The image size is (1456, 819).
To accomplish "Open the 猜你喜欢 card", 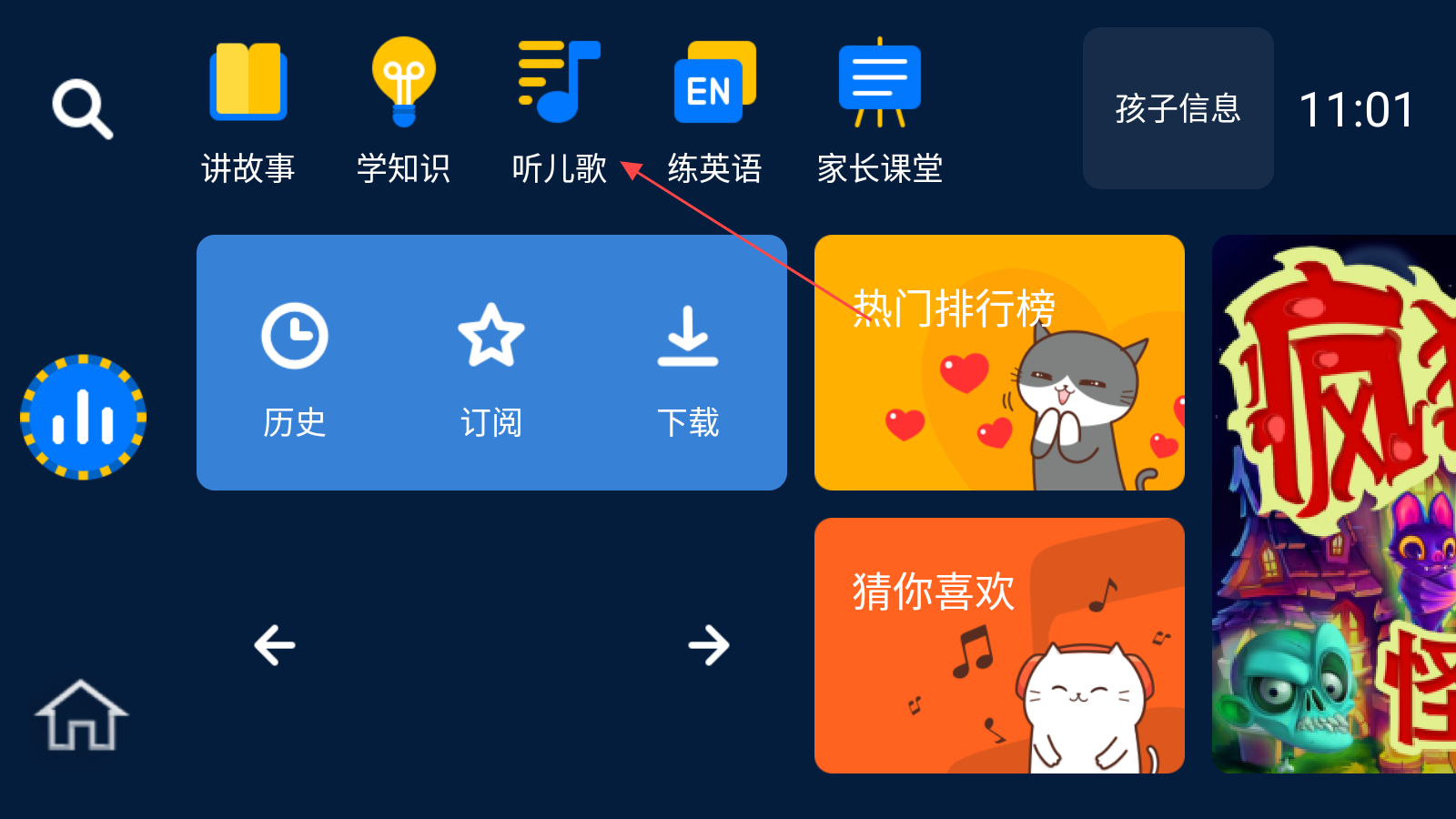I will [999, 645].
